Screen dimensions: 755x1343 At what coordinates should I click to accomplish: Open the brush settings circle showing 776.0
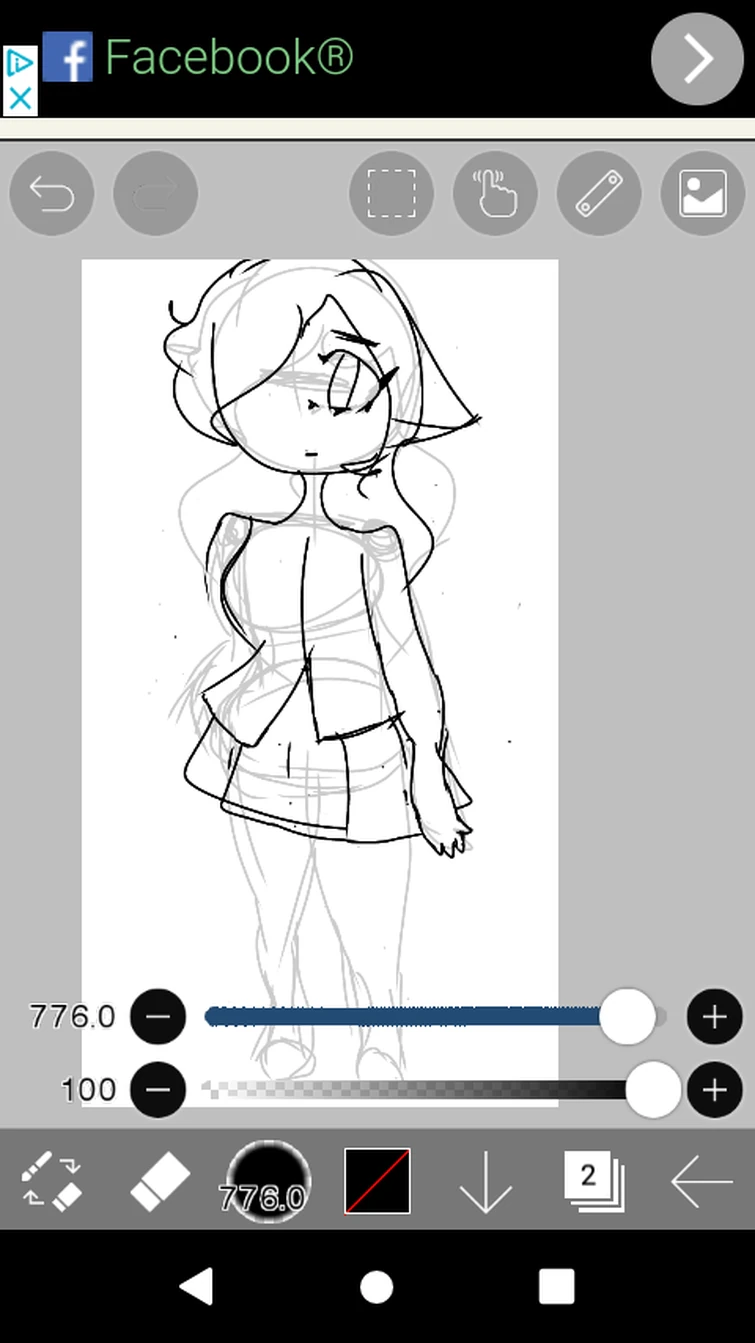coord(266,1181)
